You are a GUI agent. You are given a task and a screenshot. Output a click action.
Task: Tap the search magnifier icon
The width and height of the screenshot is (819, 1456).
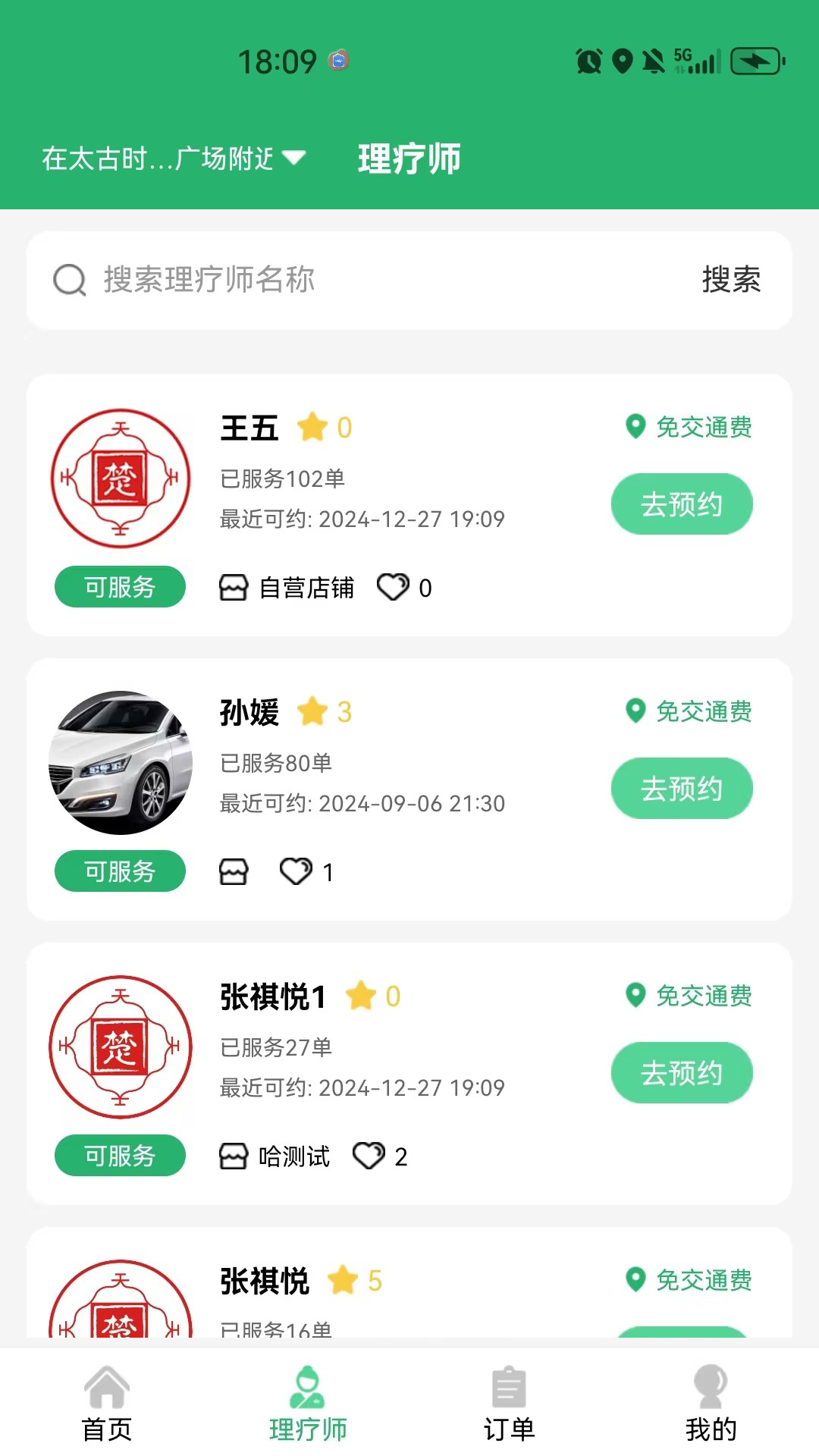(x=69, y=281)
